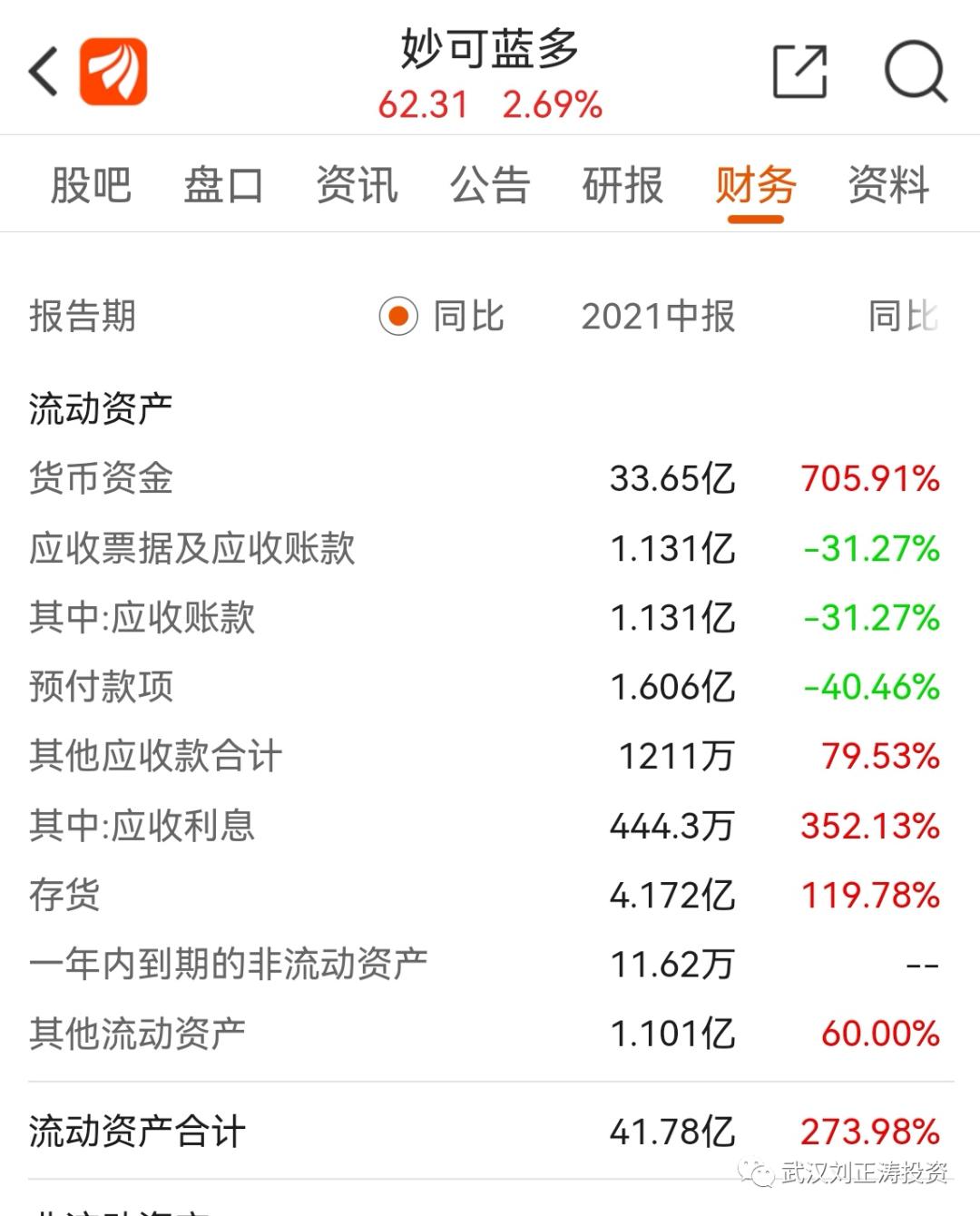Viewport: 980px width, 1216px height.
Task: Select the 存货 inventory line item
Action: (64, 894)
